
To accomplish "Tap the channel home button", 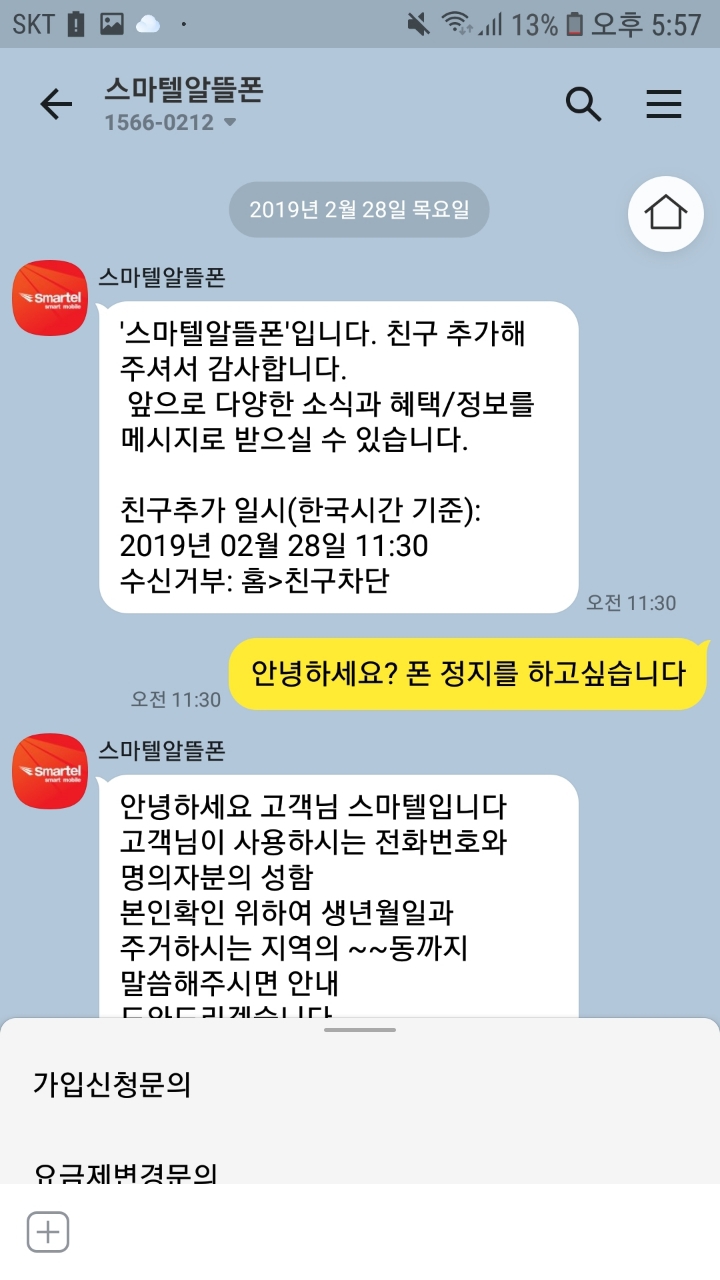I will (x=666, y=213).
